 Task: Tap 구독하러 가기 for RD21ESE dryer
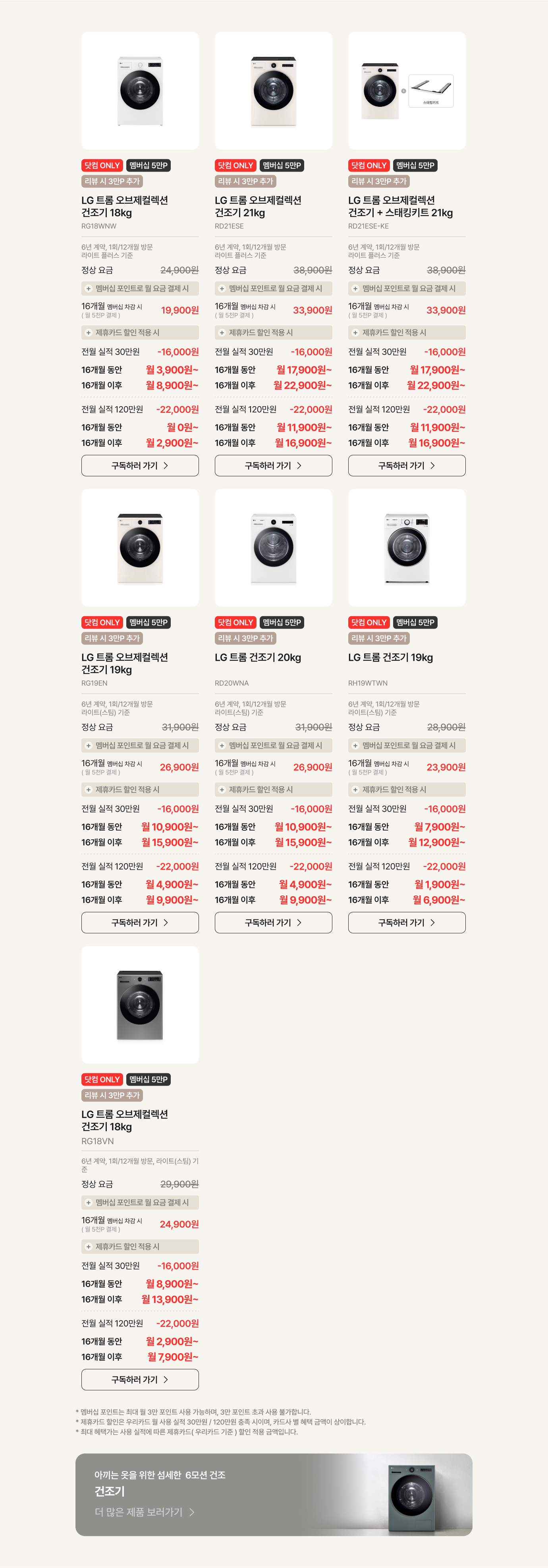[x=273, y=466]
